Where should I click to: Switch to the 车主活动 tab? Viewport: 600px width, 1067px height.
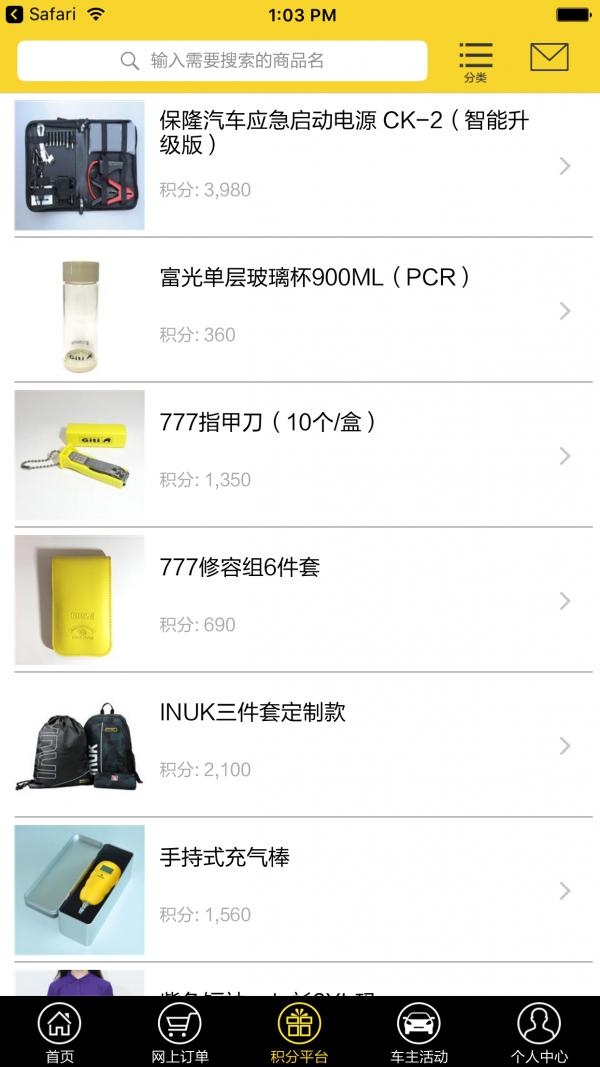(x=419, y=1032)
